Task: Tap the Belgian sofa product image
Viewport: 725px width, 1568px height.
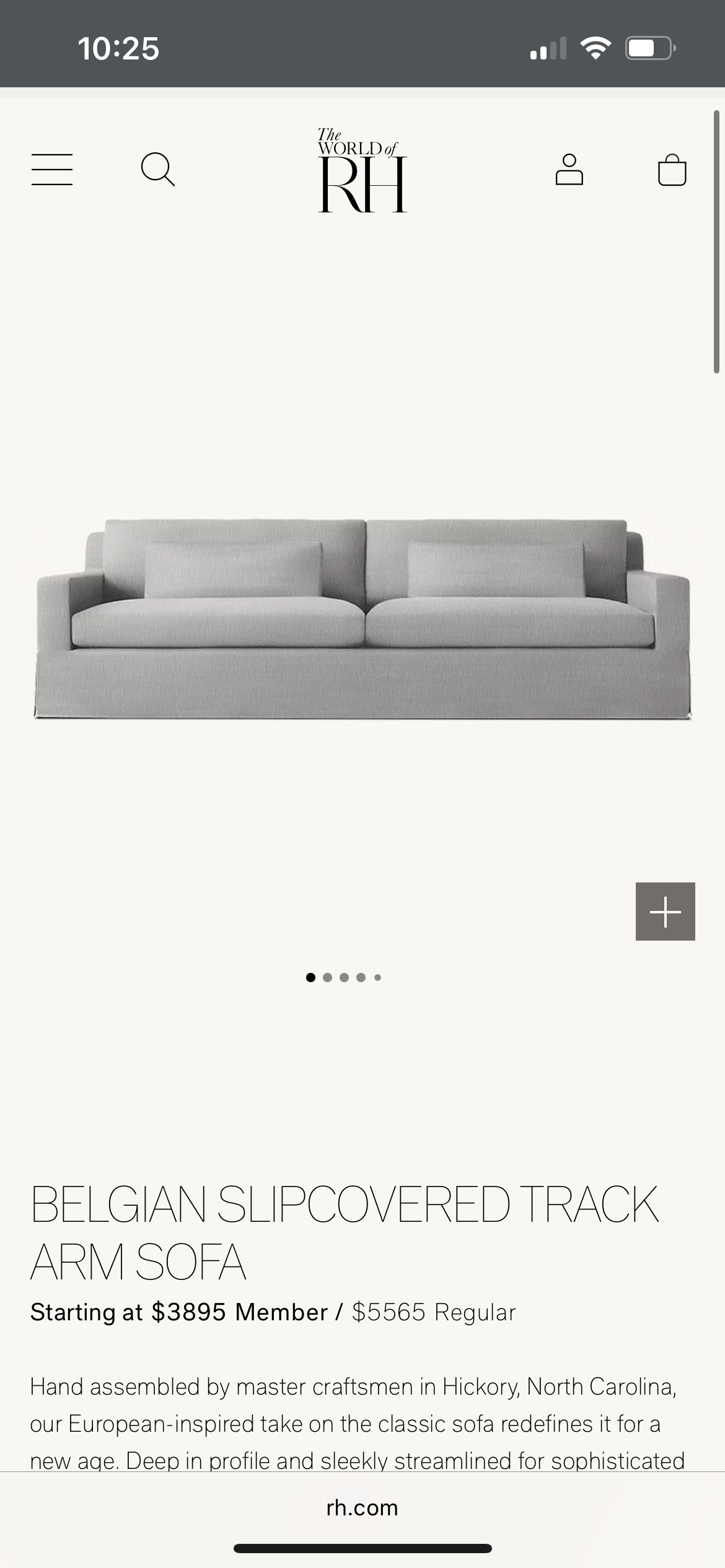Action: coord(362,619)
